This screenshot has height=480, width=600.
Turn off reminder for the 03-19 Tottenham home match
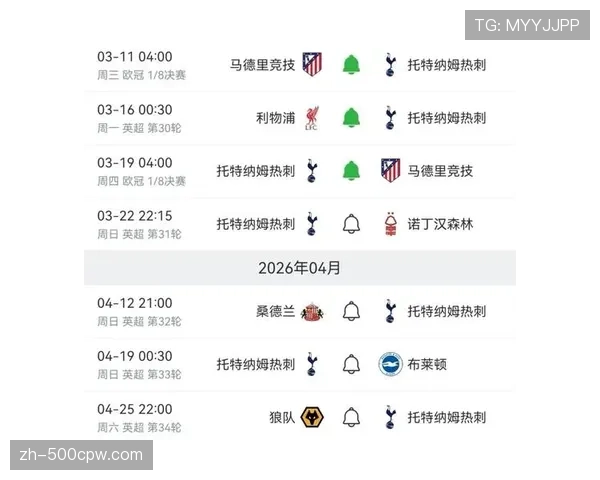pos(351,171)
